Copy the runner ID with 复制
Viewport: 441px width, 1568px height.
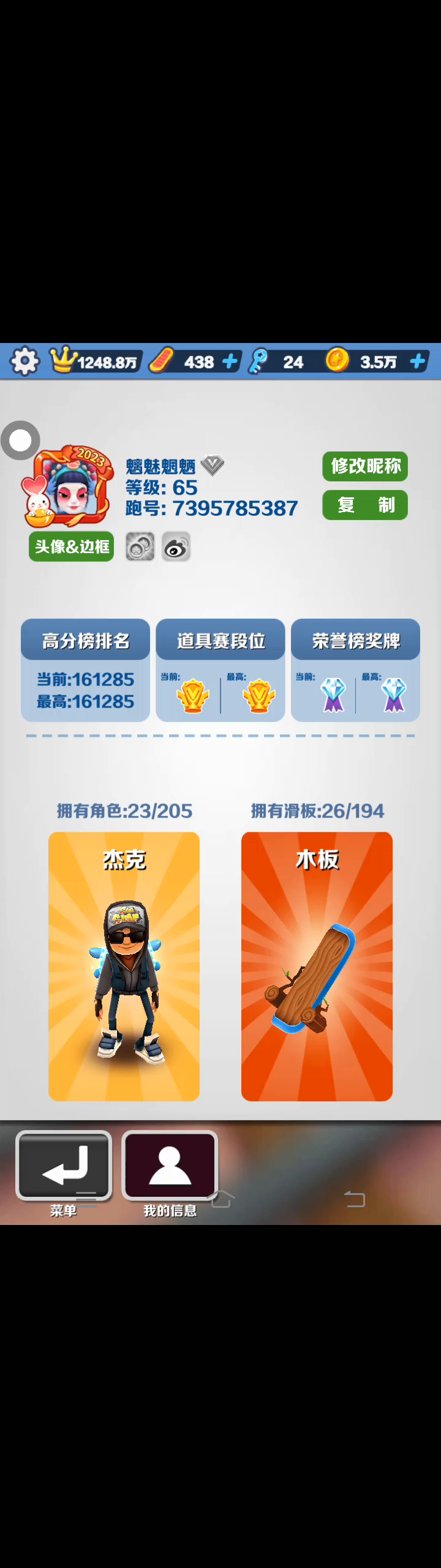[x=365, y=505]
